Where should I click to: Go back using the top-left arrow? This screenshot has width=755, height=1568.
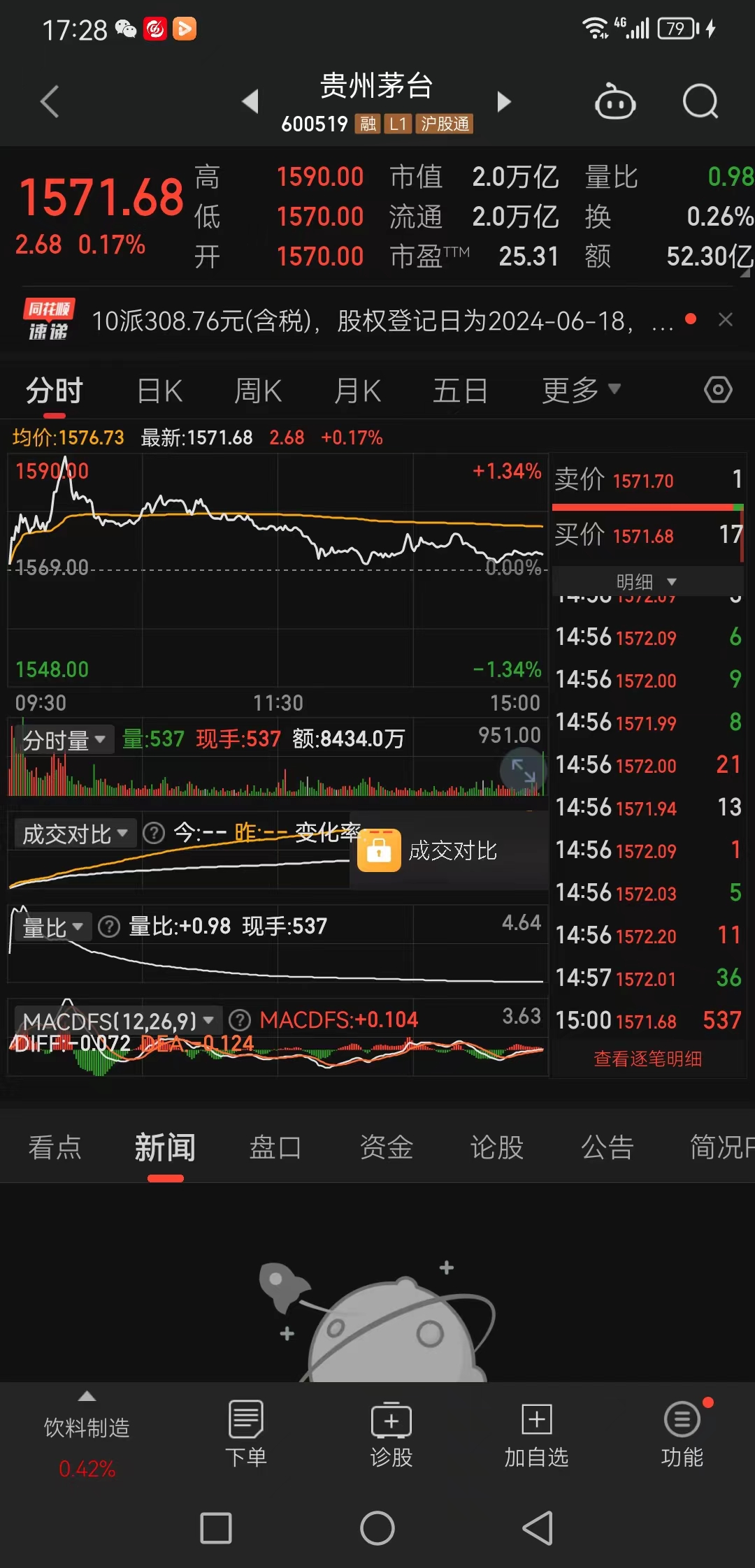coord(50,101)
